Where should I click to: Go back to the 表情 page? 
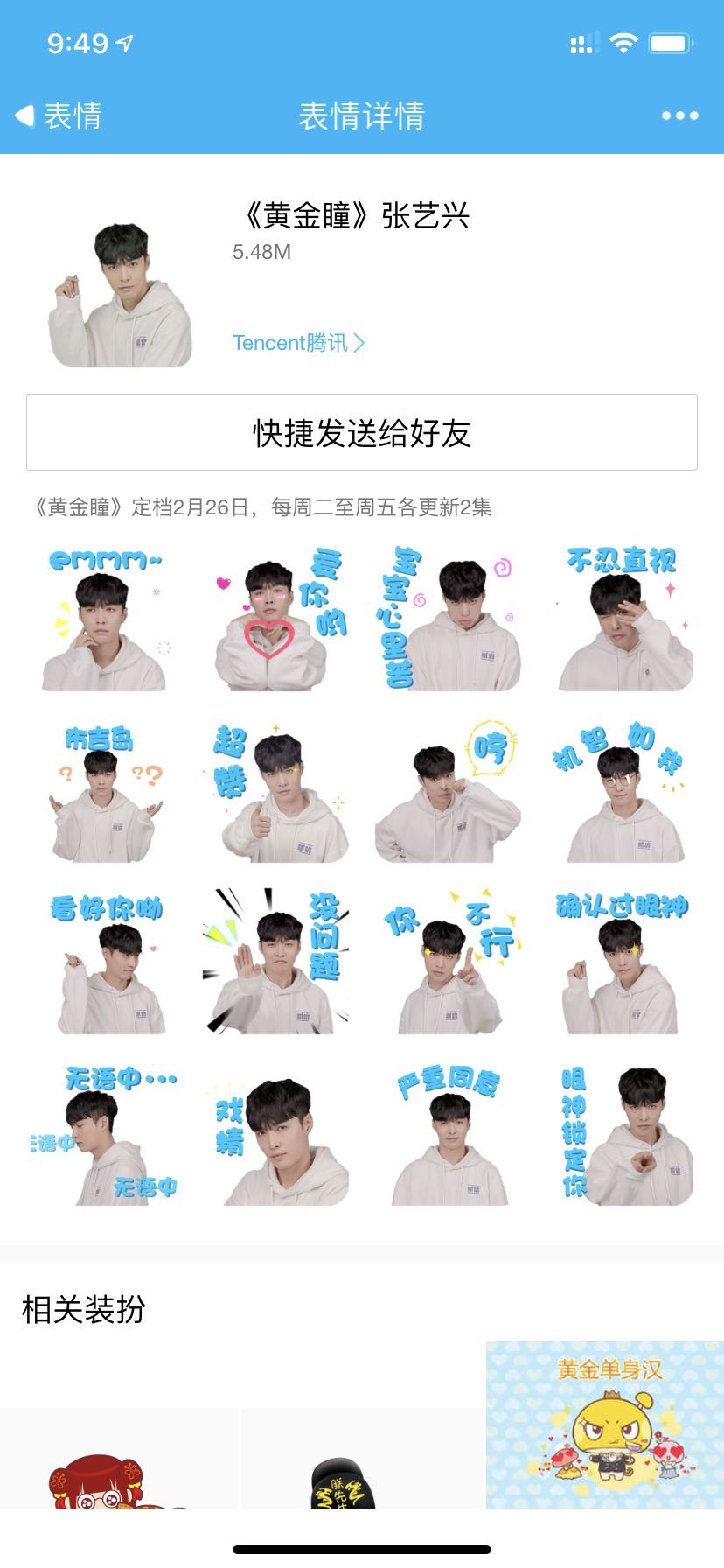[x=59, y=115]
